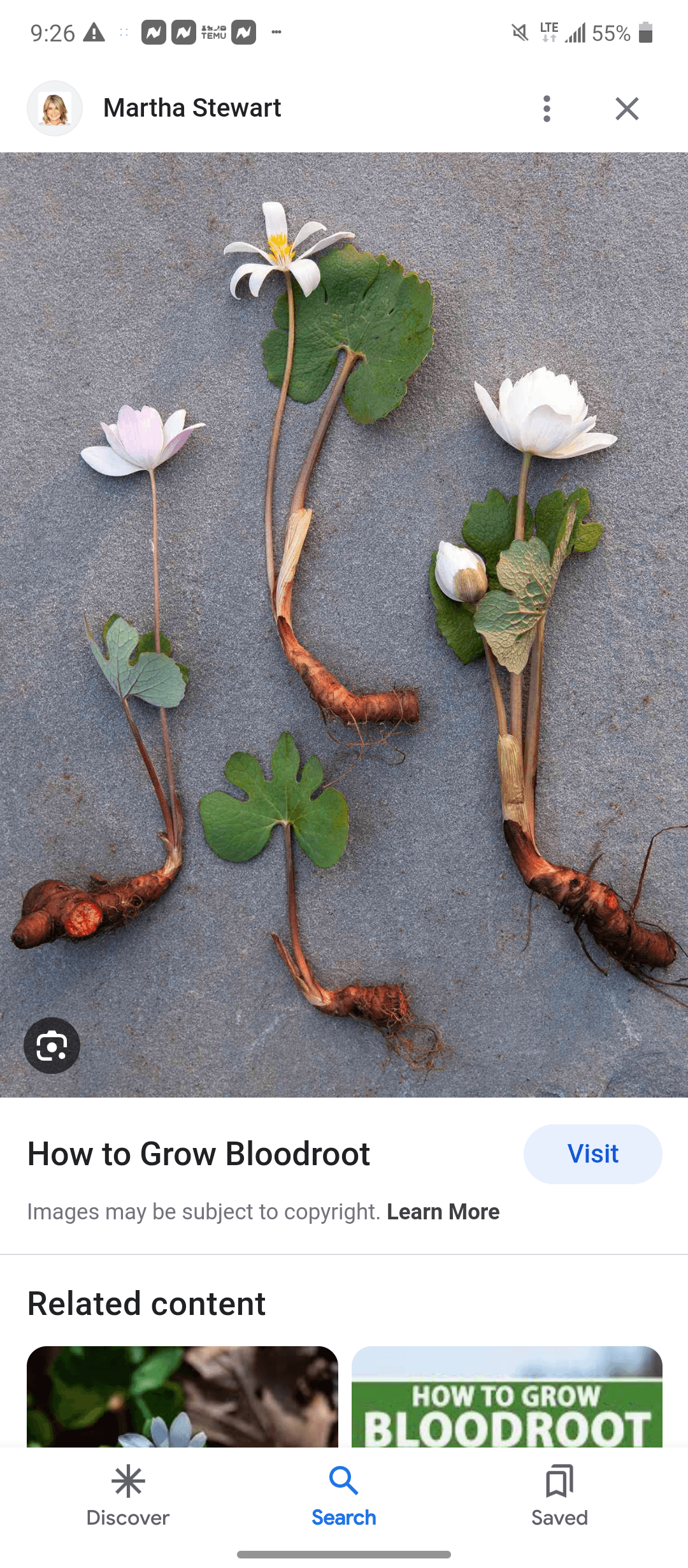Open the Learn More copyright link
Image resolution: width=688 pixels, height=1568 pixels.
443,1212
